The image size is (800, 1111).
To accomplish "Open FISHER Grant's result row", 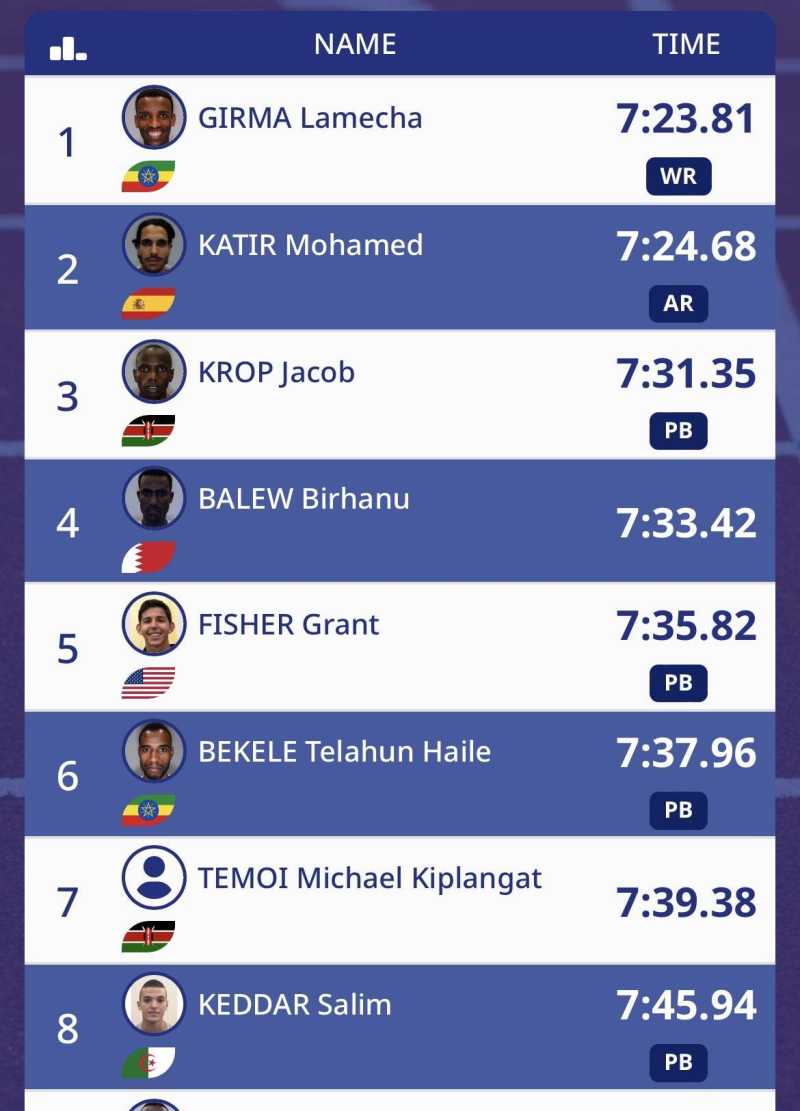I will (x=400, y=647).
